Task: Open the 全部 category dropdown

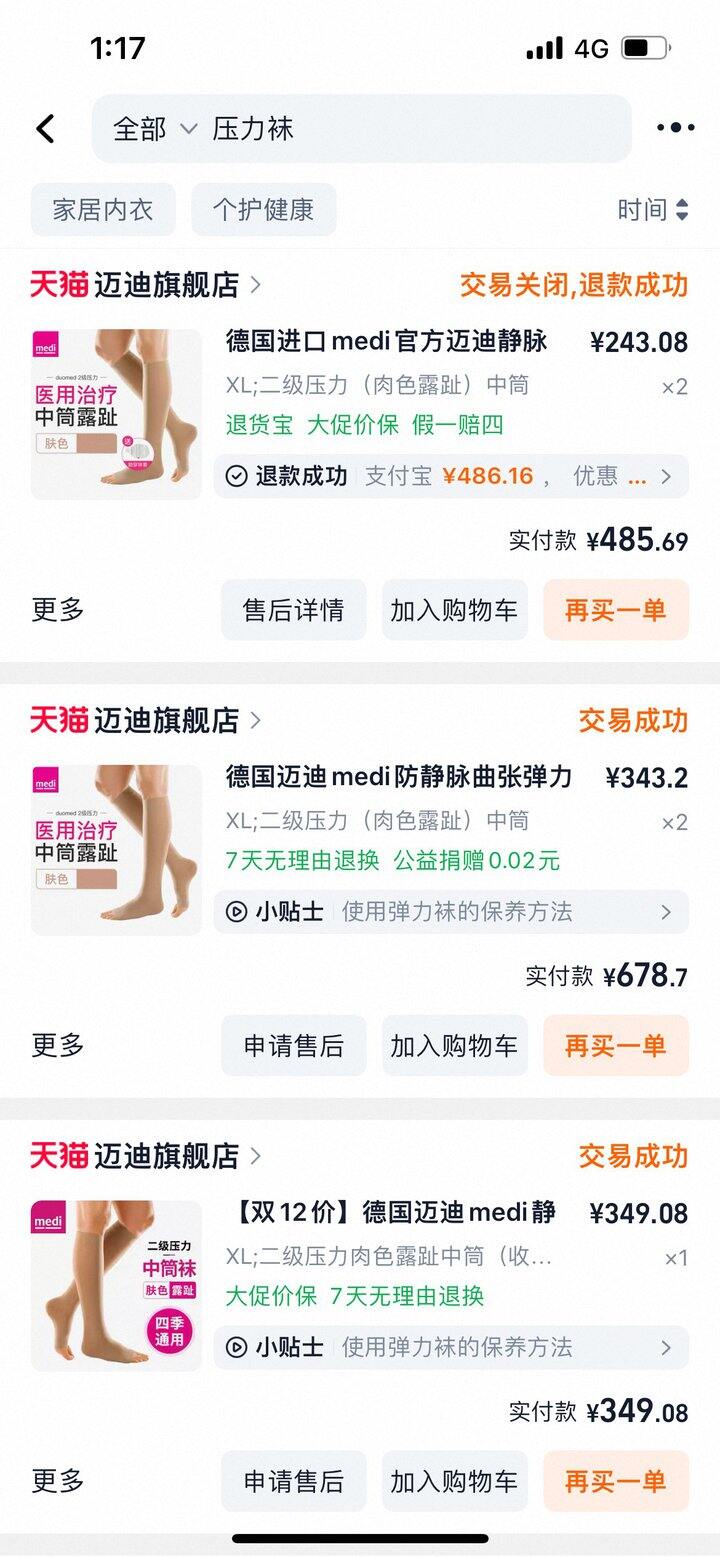Action: [155, 128]
